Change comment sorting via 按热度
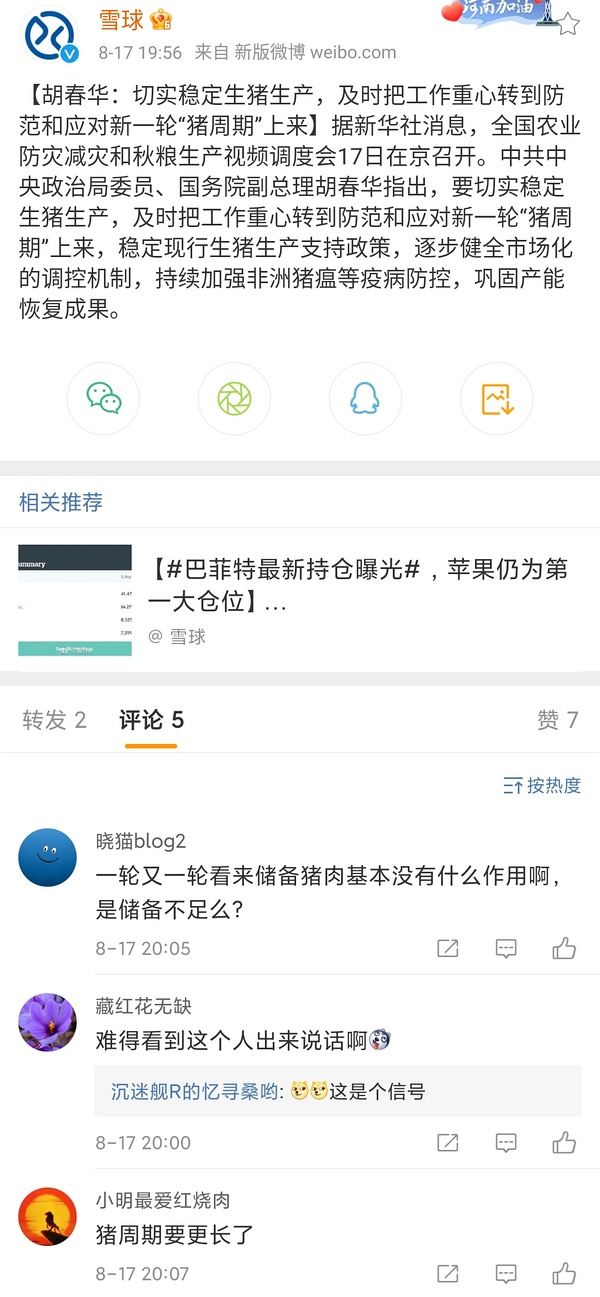This screenshot has height=1297, width=600. tap(542, 785)
